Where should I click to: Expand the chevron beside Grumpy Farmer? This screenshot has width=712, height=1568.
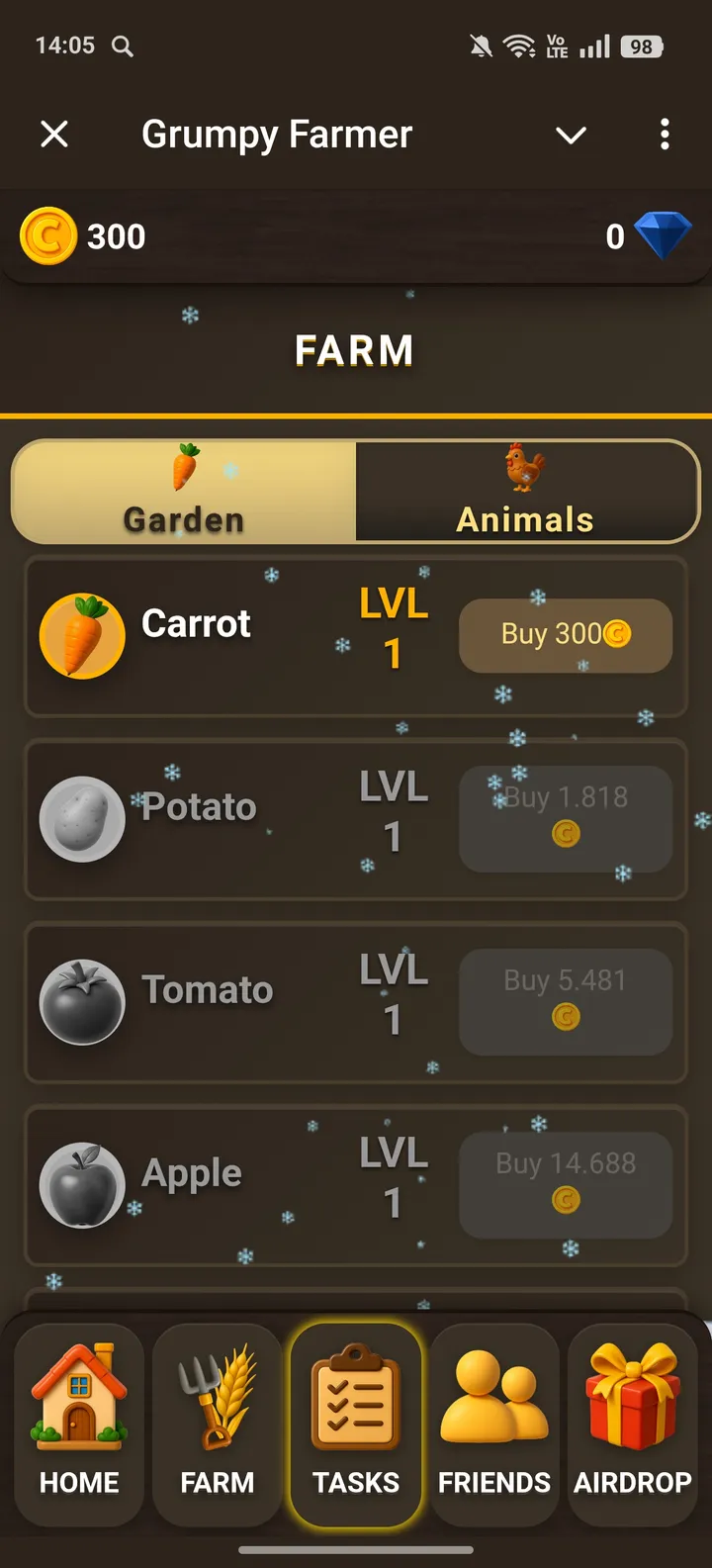pos(571,135)
